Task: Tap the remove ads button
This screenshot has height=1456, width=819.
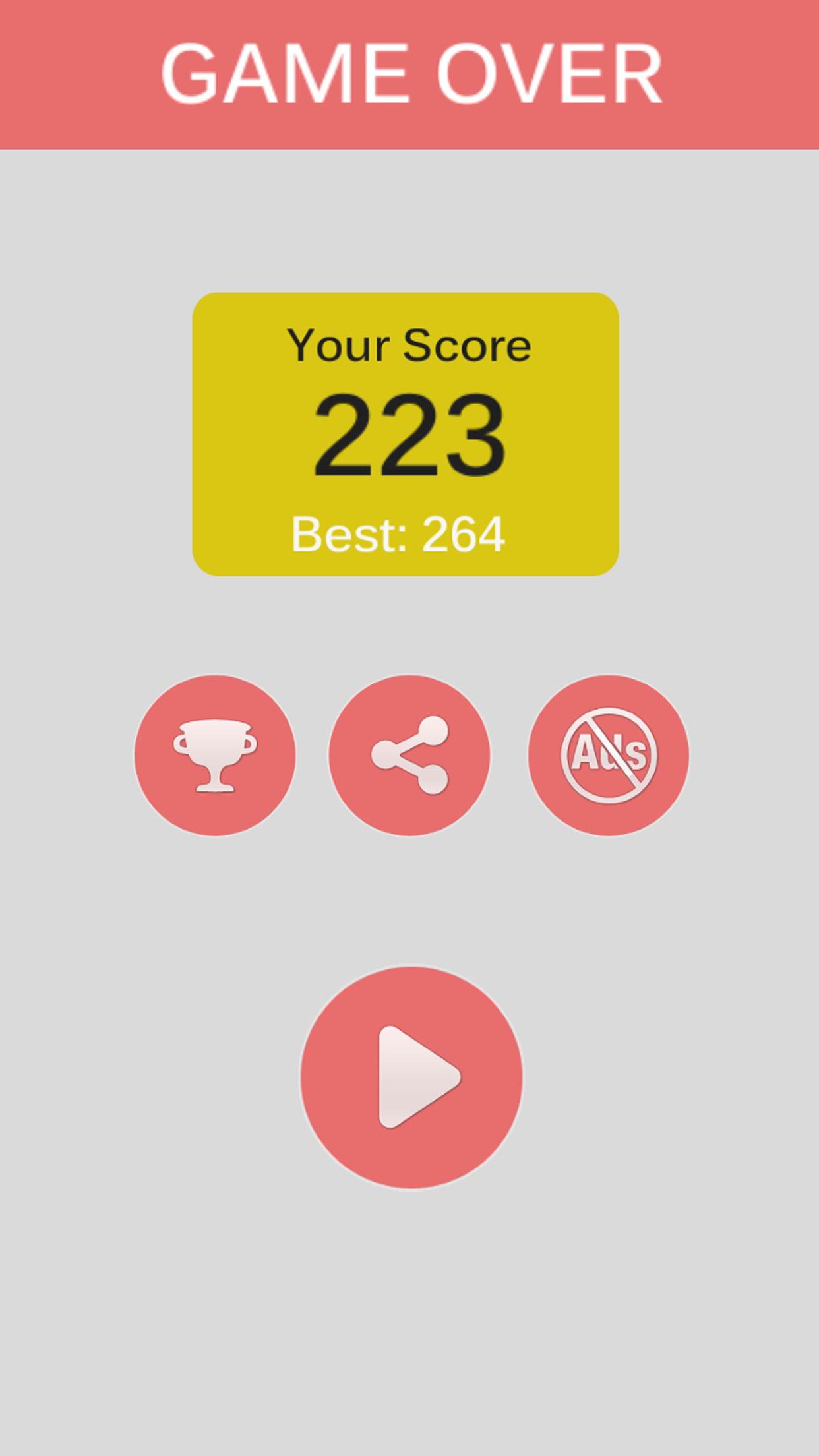Action: (x=609, y=755)
